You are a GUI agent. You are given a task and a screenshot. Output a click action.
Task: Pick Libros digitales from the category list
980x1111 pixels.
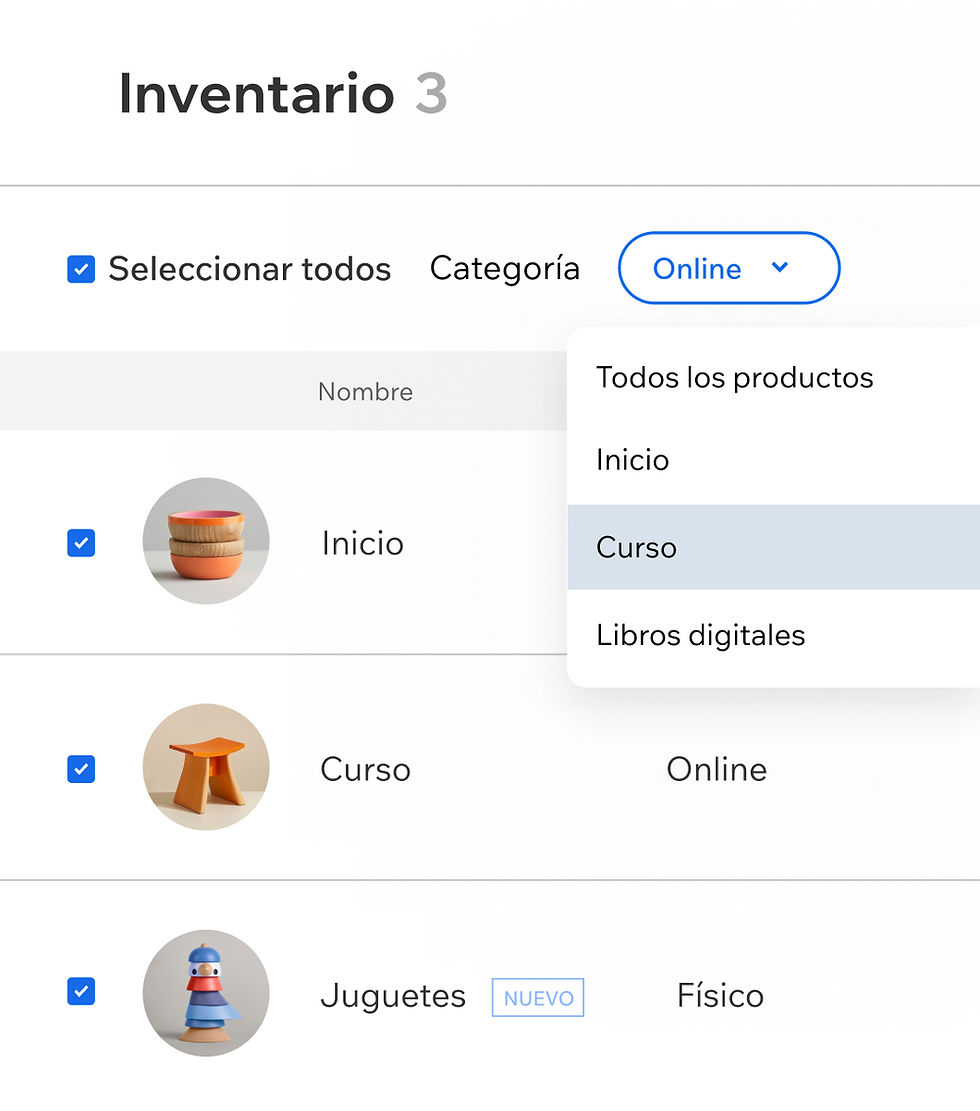700,634
